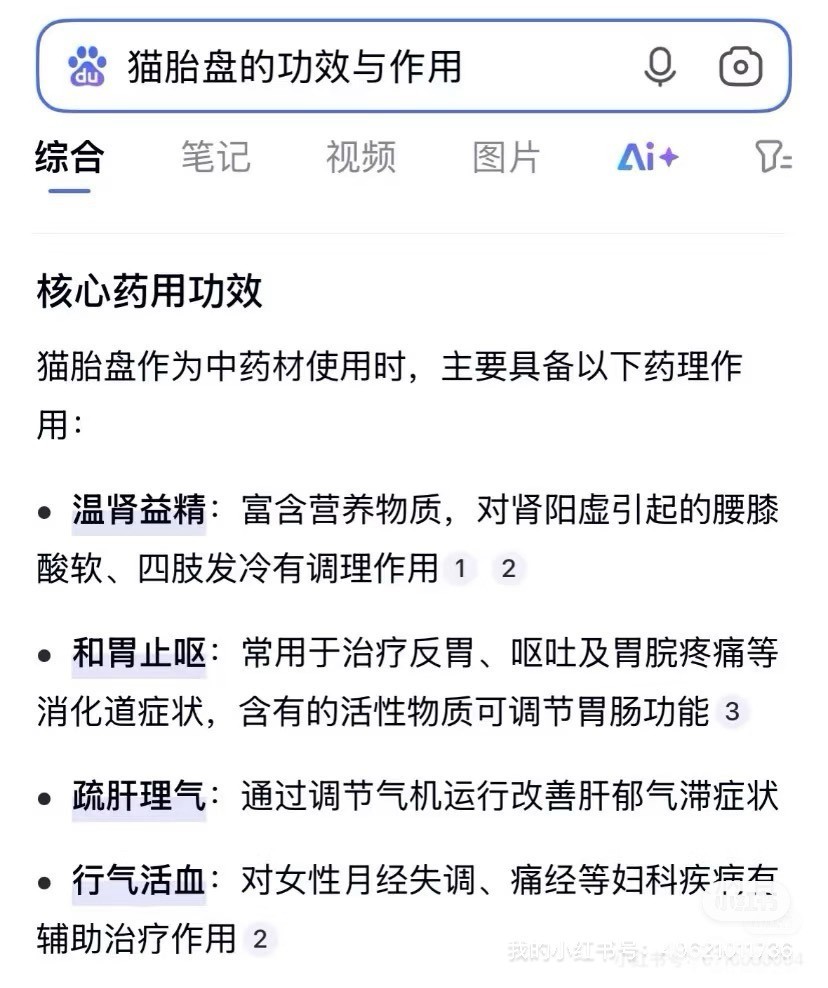Switch to the 笔记 tab
The height and width of the screenshot is (988, 828).
coord(215,158)
